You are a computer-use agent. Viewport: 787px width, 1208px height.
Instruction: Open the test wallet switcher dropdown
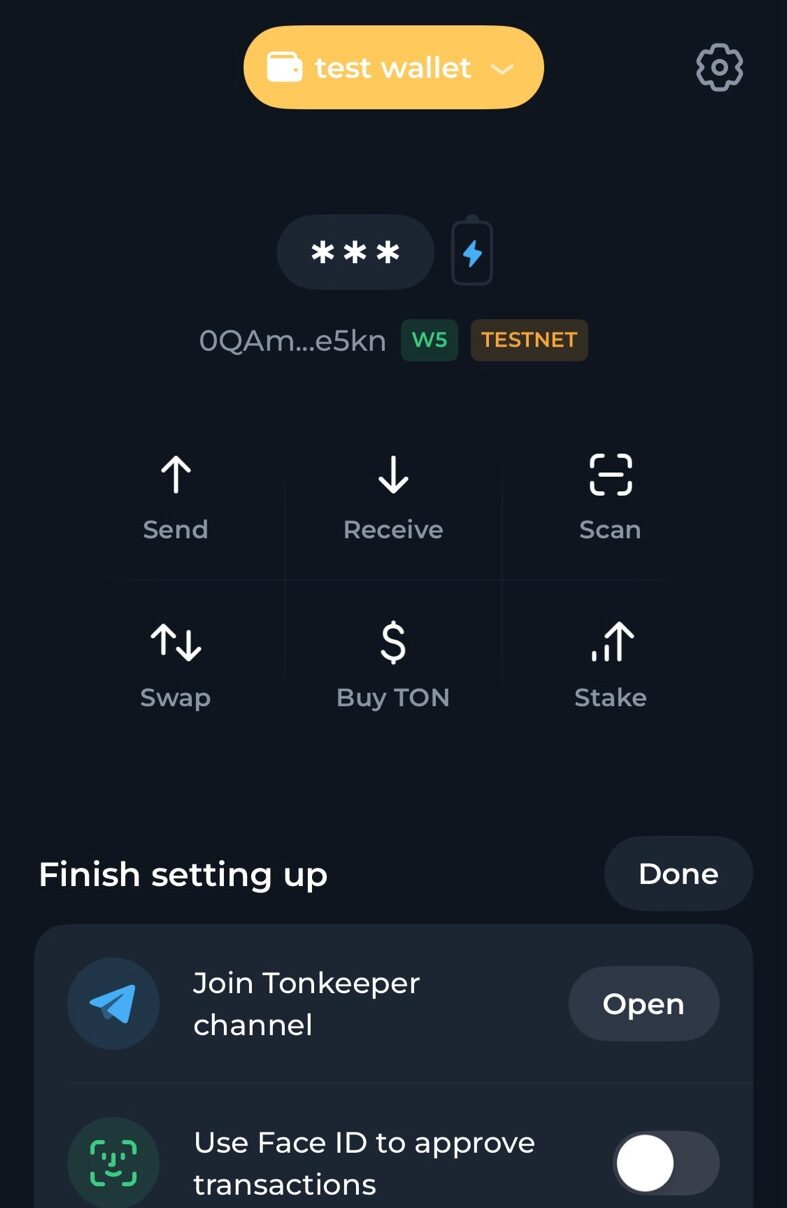(x=393, y=68)
